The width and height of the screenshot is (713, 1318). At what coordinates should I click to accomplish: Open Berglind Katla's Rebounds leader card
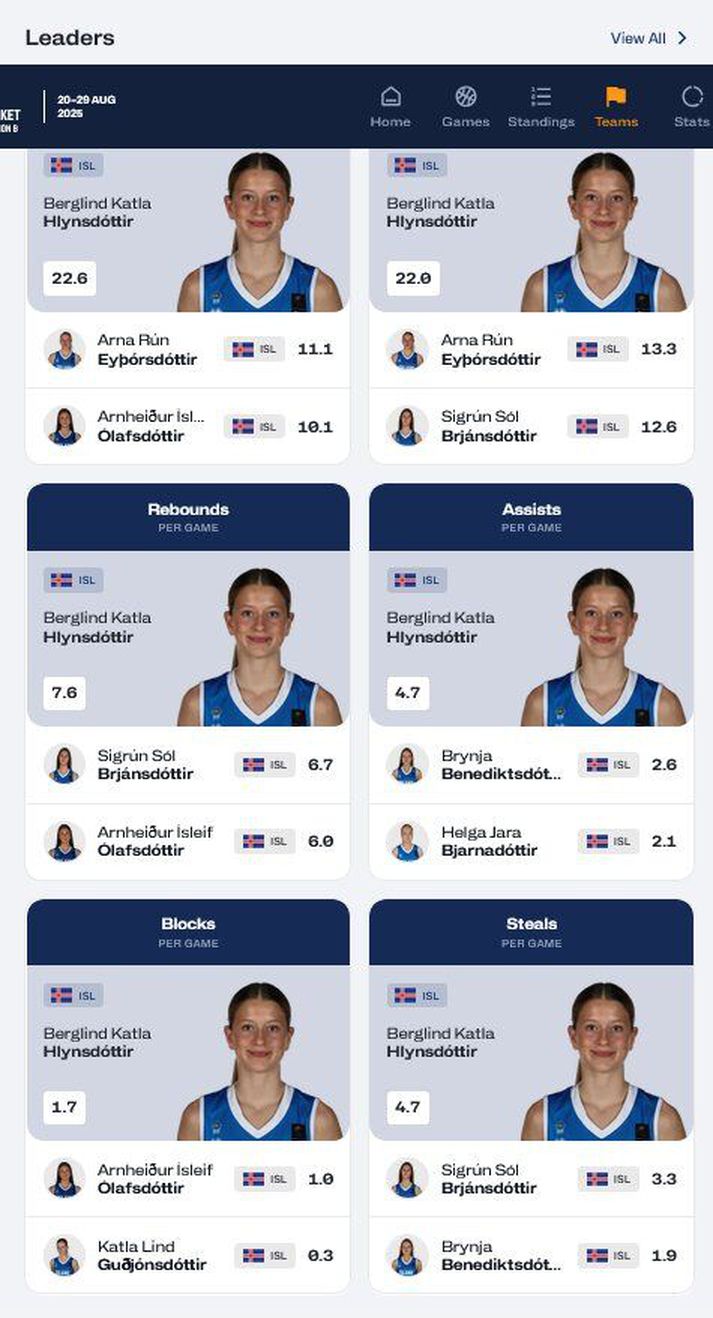click(x=188, y=638)
